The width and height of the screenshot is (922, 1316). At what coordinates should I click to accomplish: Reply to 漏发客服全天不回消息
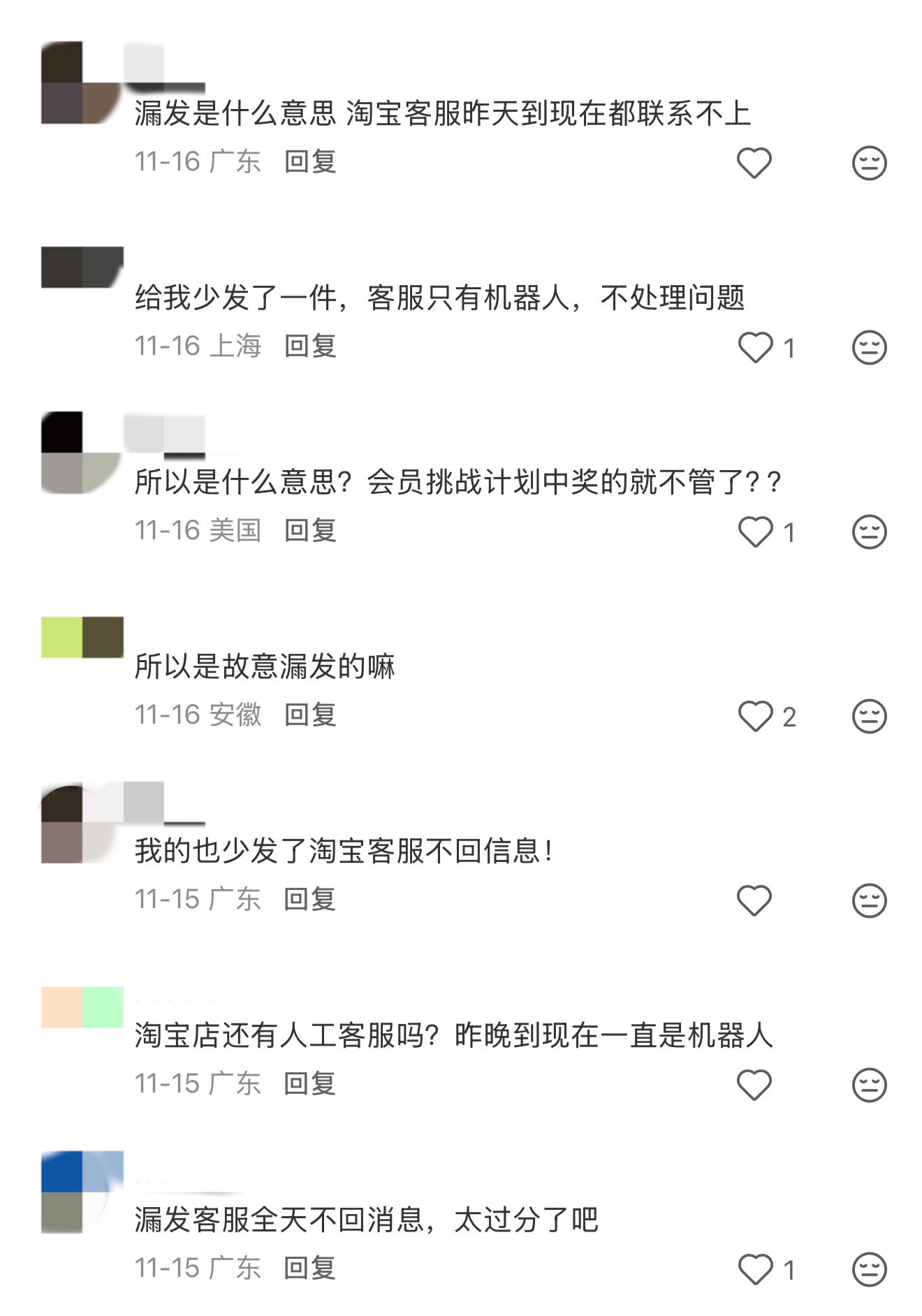click(x=310, y=1269)
